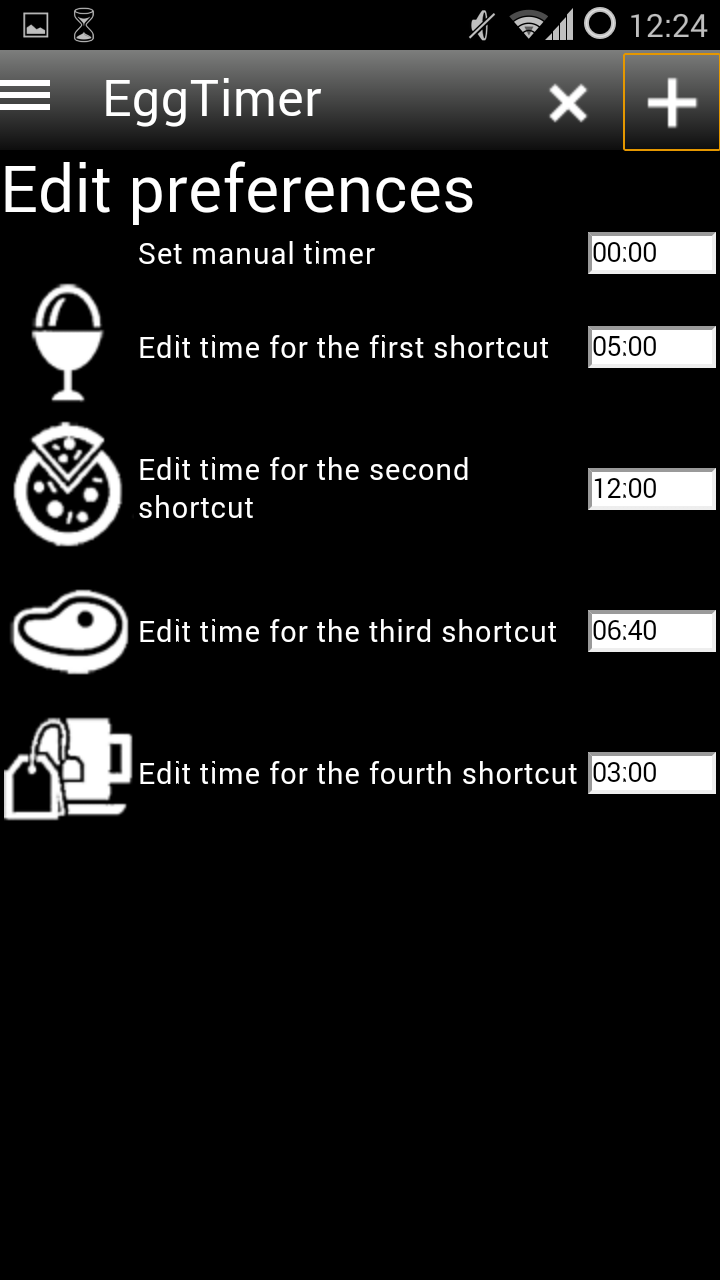720x1280 pixels.
Task: Edit the third shortcut time 06:40
Action: (x=651, y=631)
